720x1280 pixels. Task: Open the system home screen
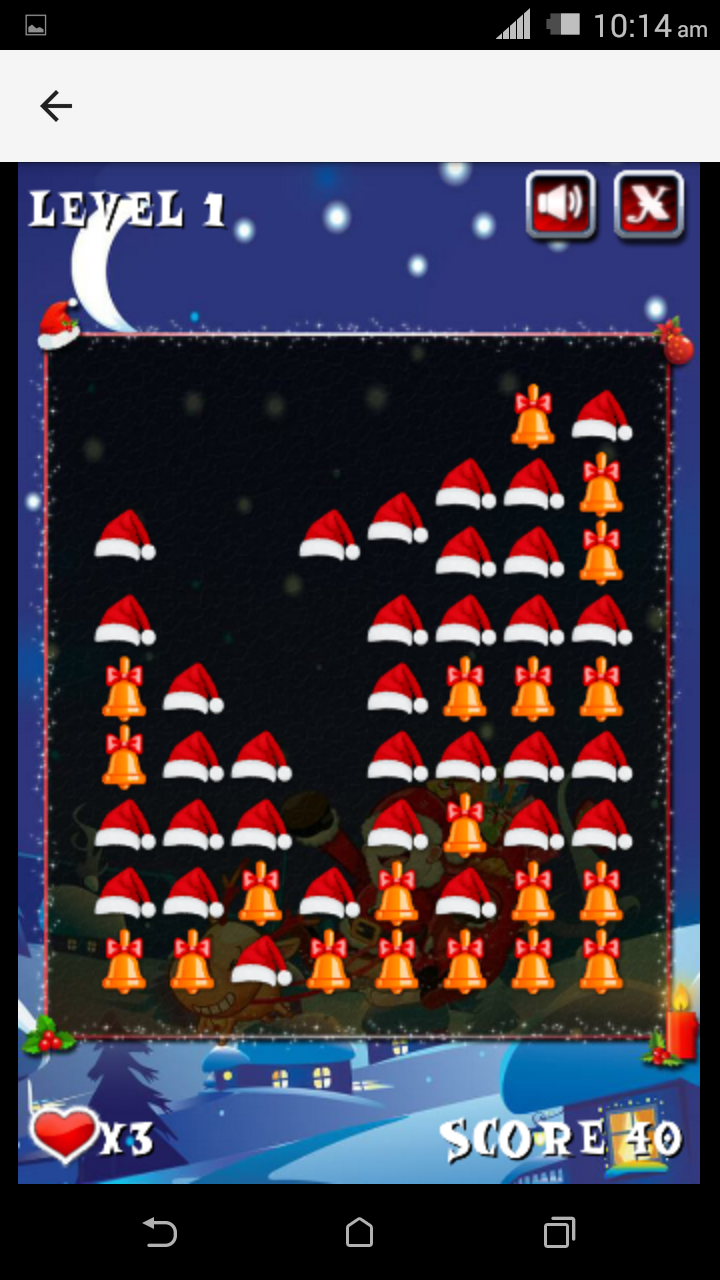359,1232
